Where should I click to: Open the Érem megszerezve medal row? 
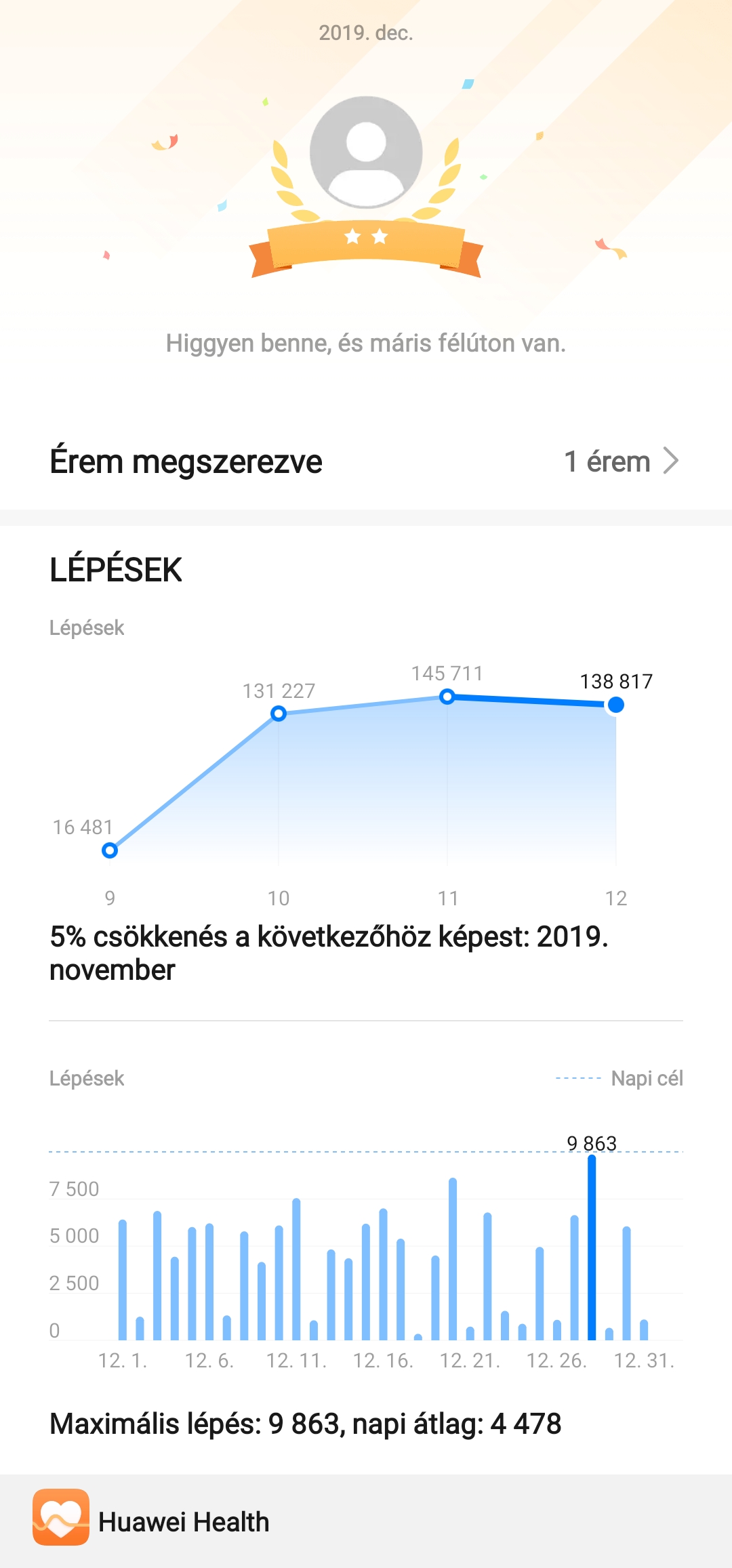(366, 461)
